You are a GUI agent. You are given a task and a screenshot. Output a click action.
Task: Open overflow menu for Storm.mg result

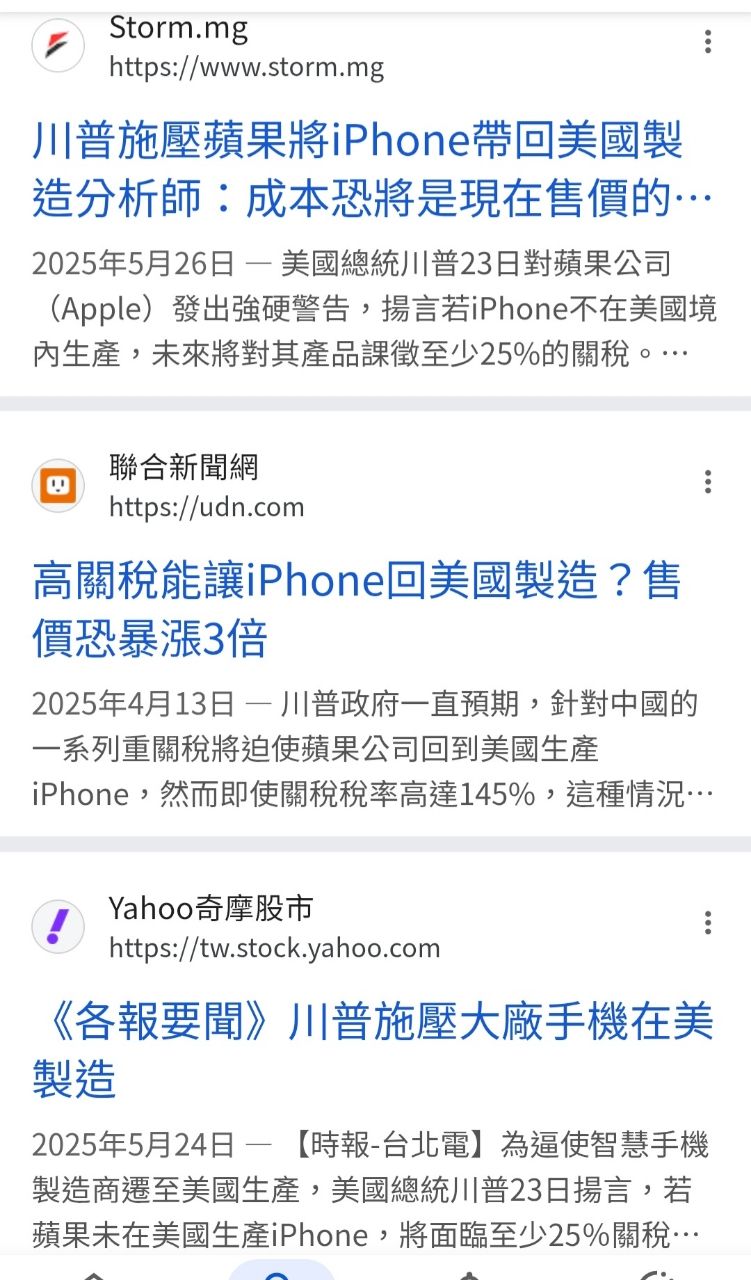[707, 42]
